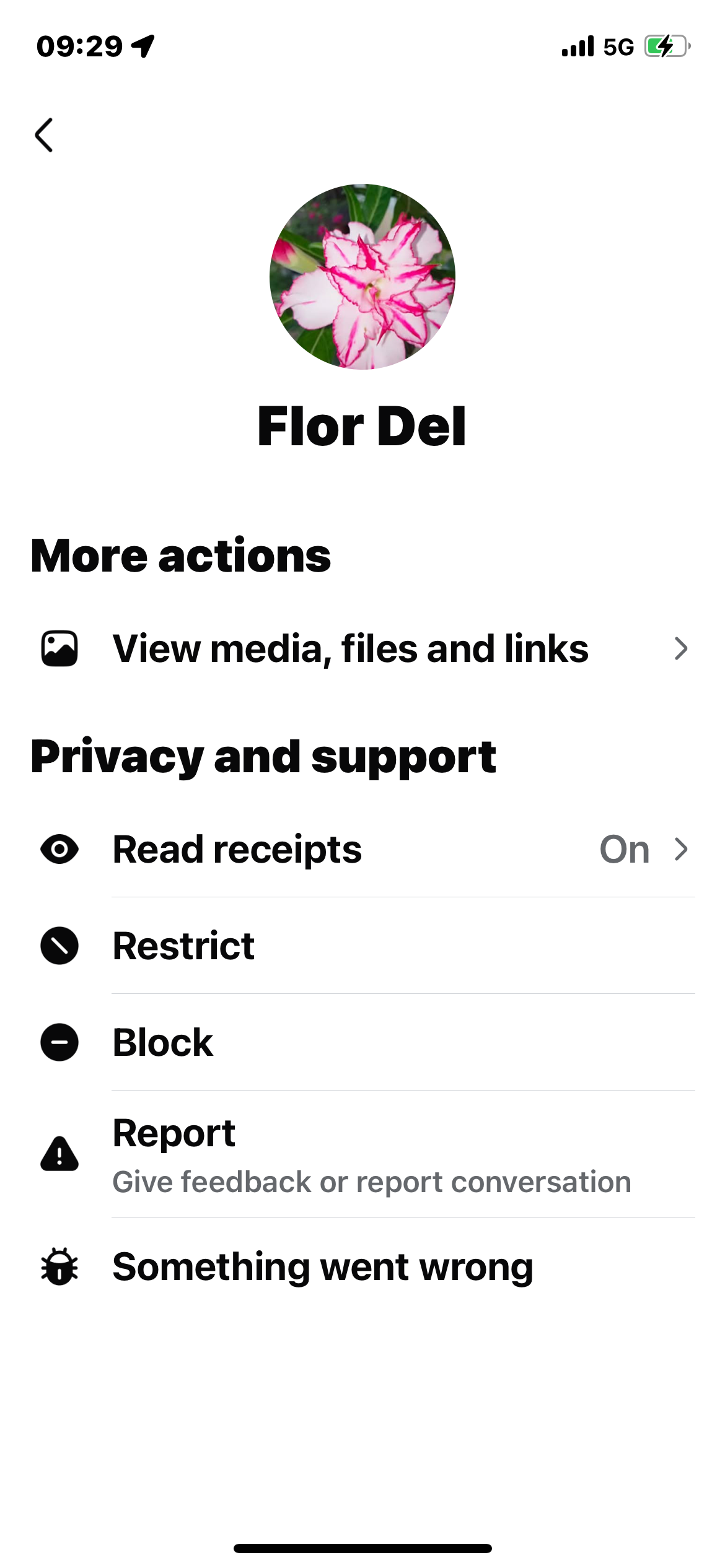The height and width of the screenshot is (1568, 725).
Task: Open View media, files and links
Action: (x=362, y=648)
